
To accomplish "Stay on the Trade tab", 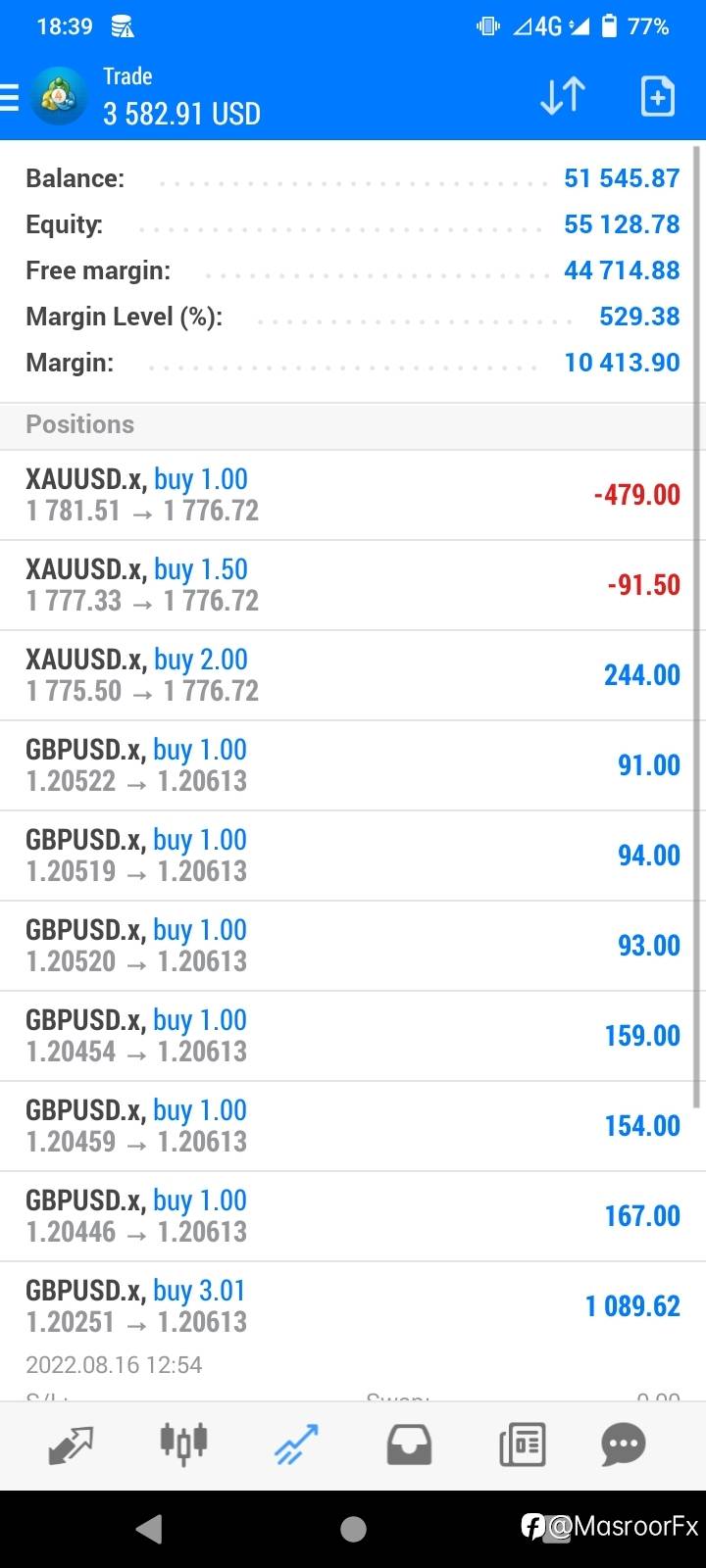I will tap(296, 1445).
